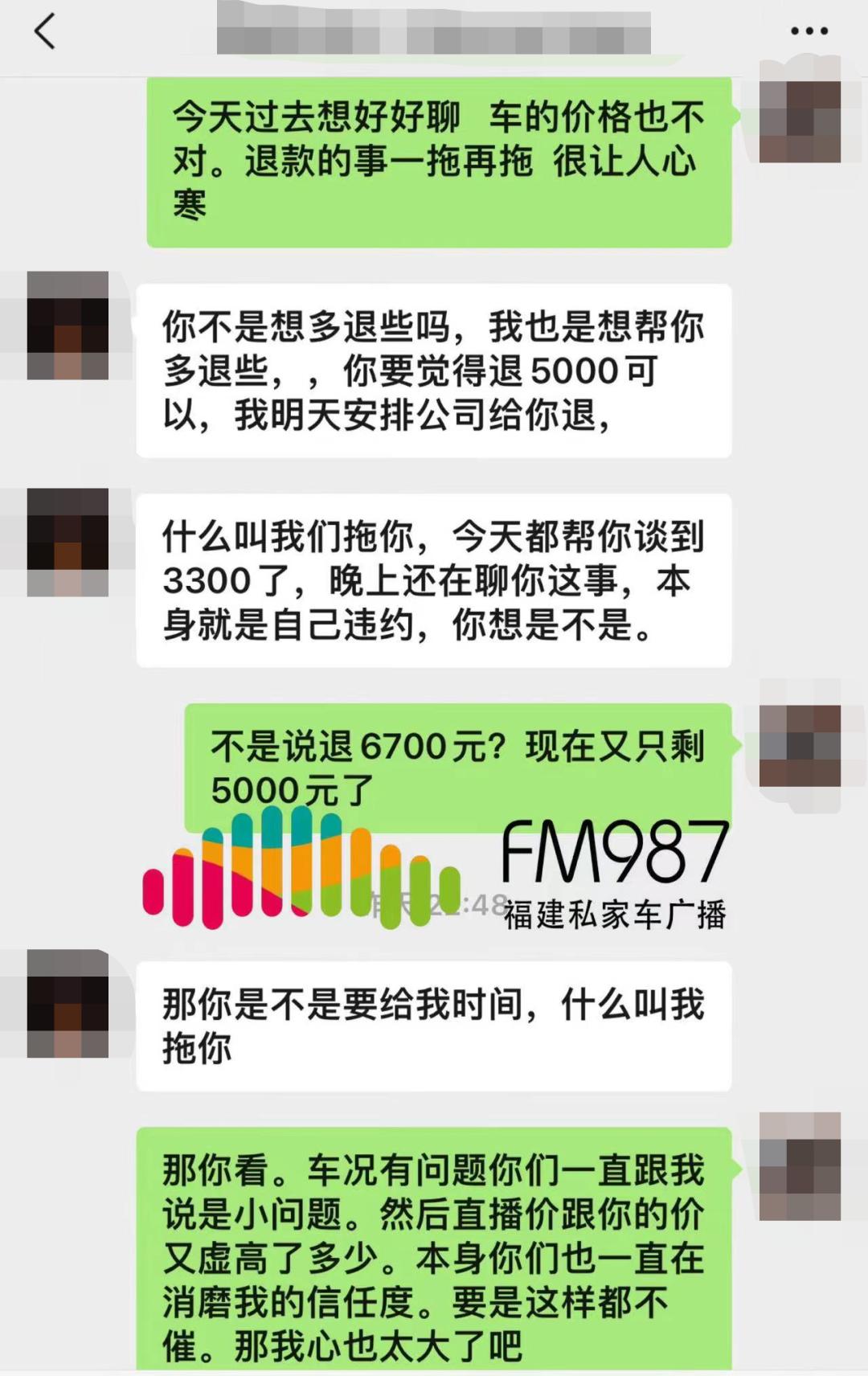868x1376 pixels.
Task: Go back to the chat list
Action: [45, 32]
